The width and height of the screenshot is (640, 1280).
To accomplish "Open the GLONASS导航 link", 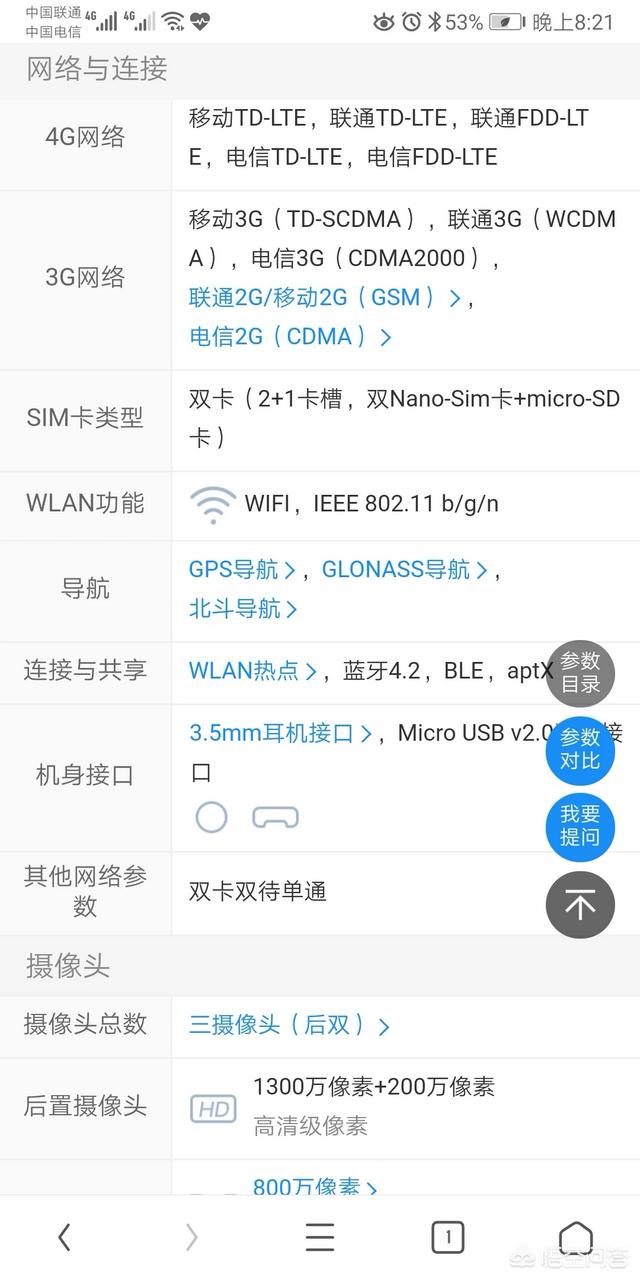I will 404,570.
